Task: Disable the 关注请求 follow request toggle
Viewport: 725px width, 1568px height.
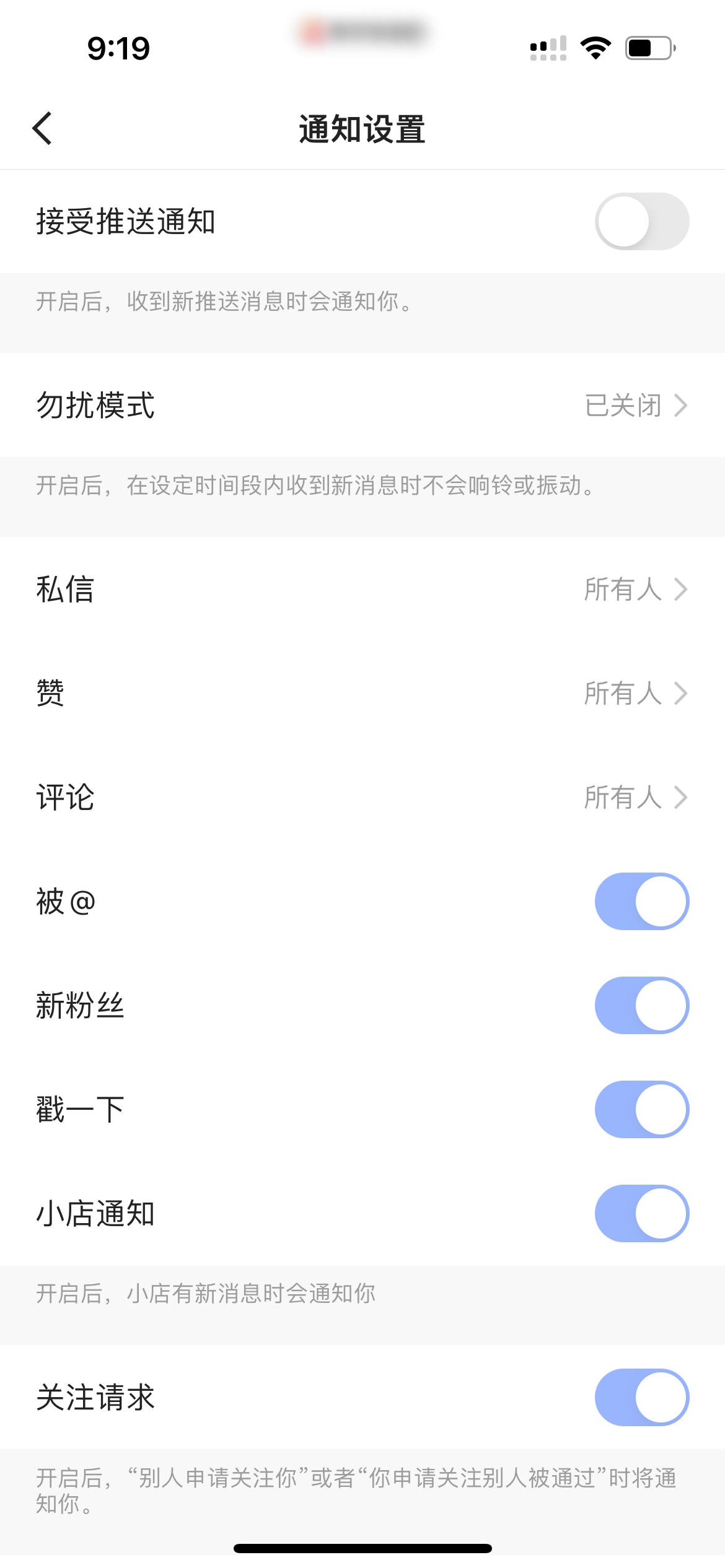Action: pos(641,1398)
